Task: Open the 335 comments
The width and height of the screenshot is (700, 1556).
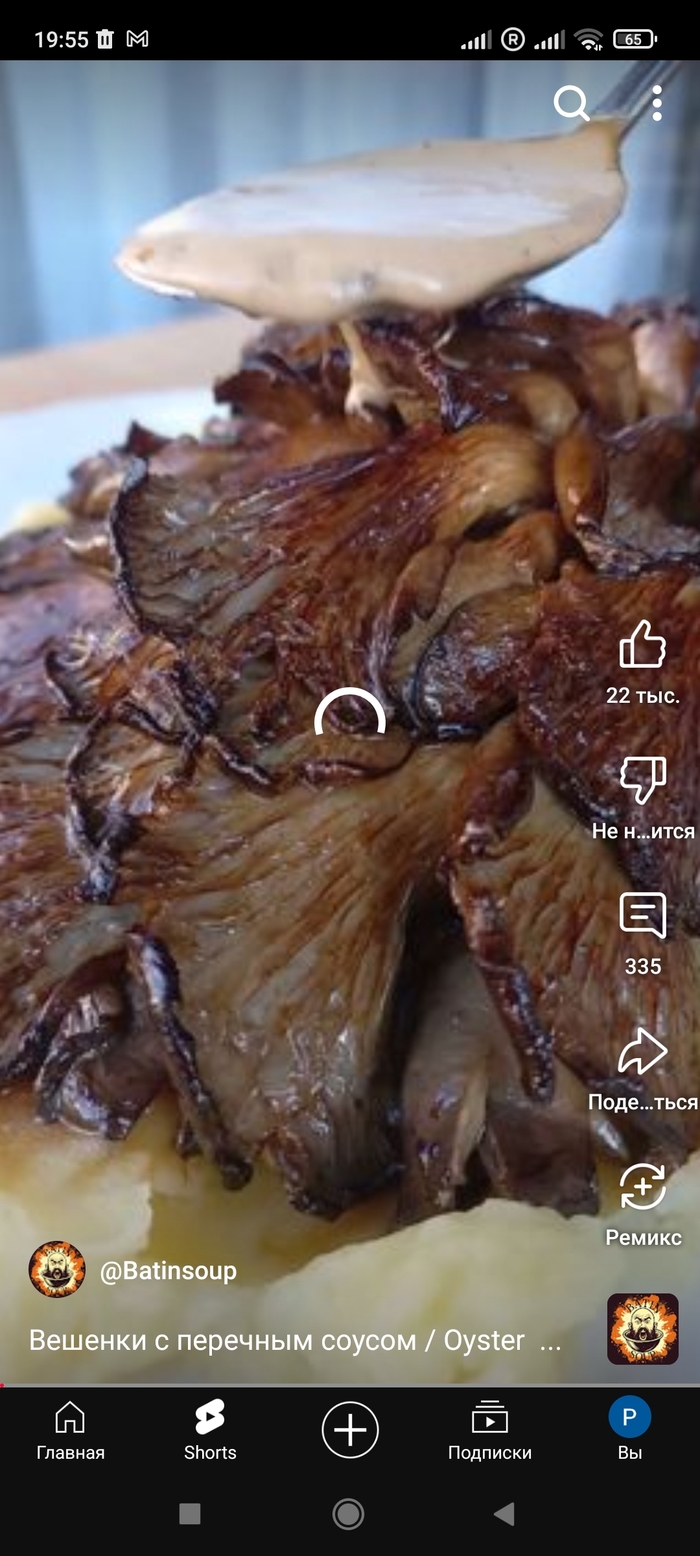Action: point(642,916)
